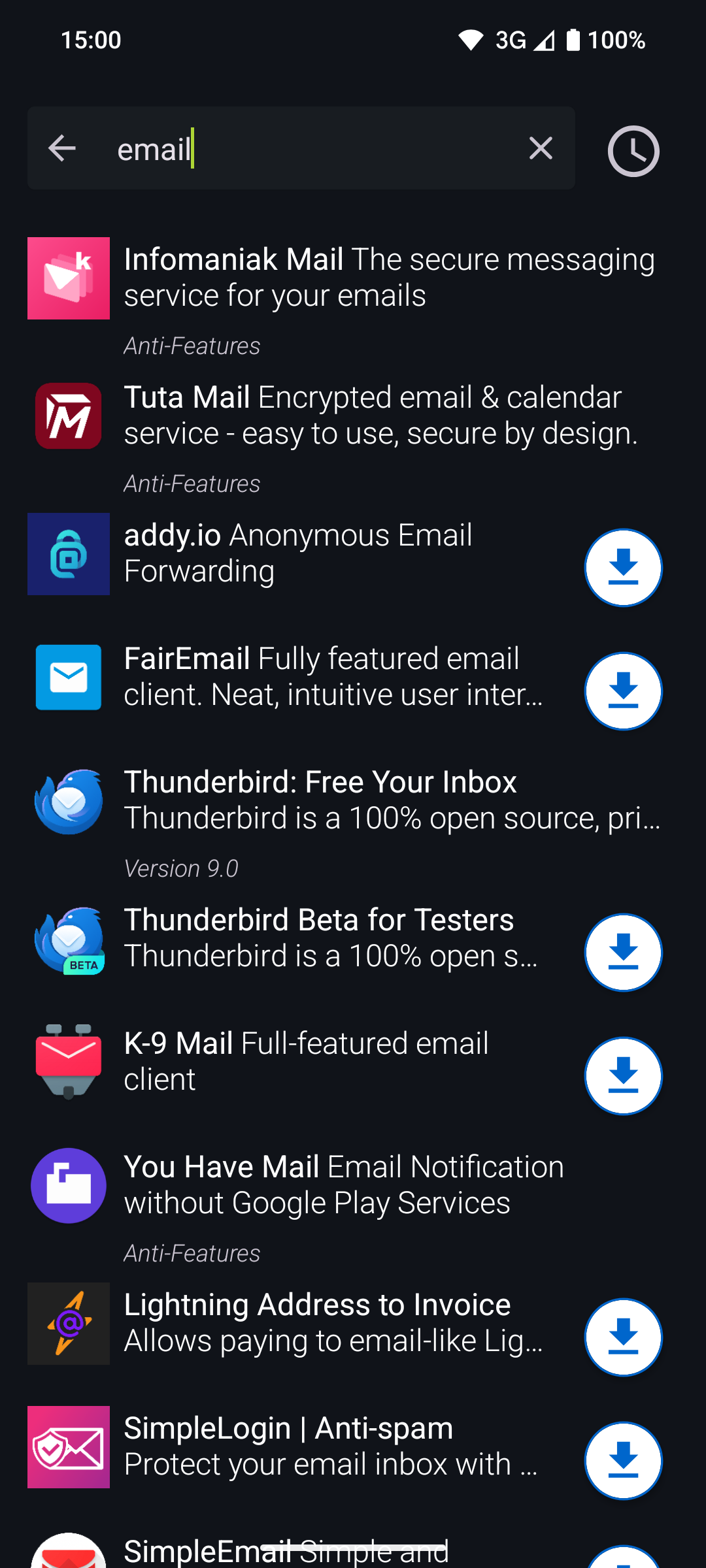Download Lightning Address to Invoice
Image resolution: width=706 pixels, height=1568 pixels.
point(623,1337)
